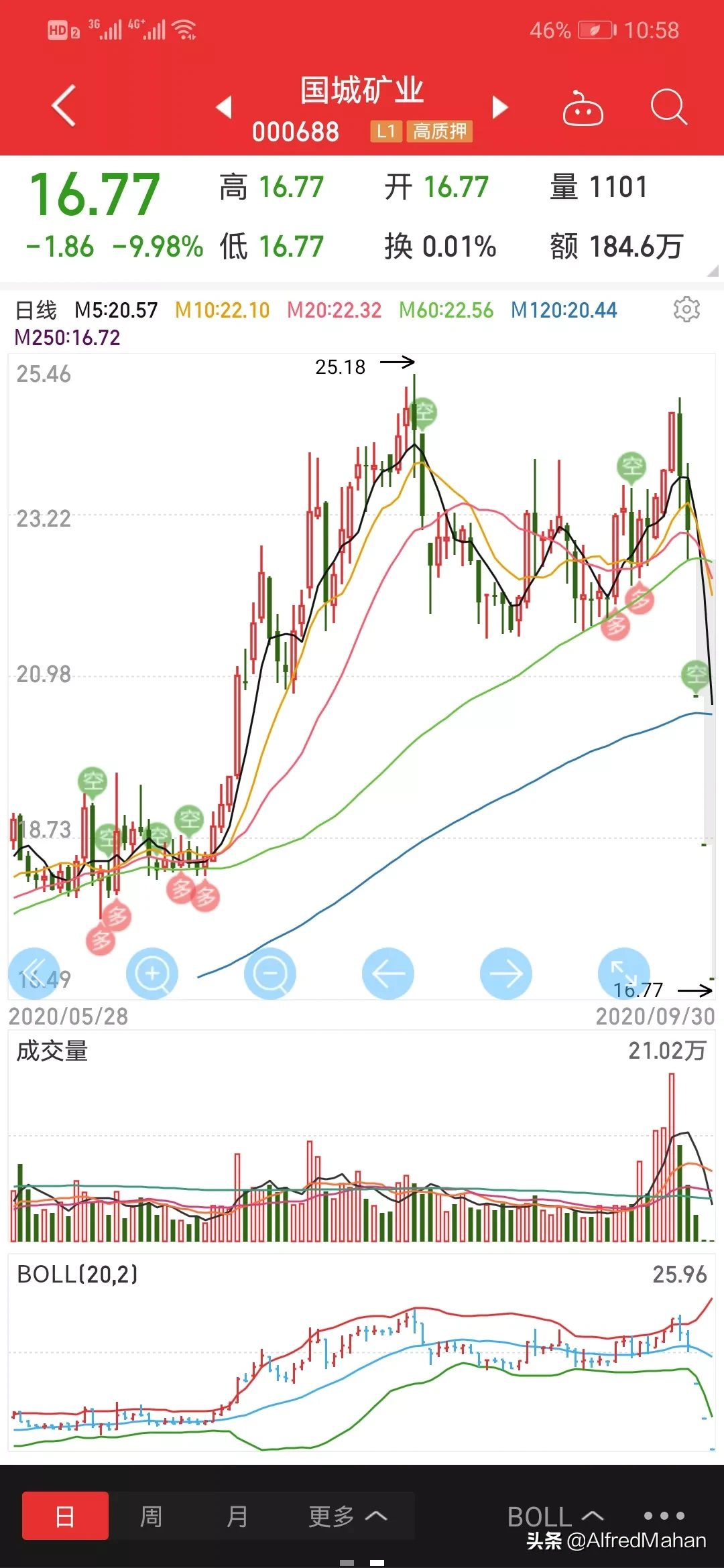The width and height of the screenshot is (724, 1568).
Task: Switch to the next stock
Action: click(500, 107)
